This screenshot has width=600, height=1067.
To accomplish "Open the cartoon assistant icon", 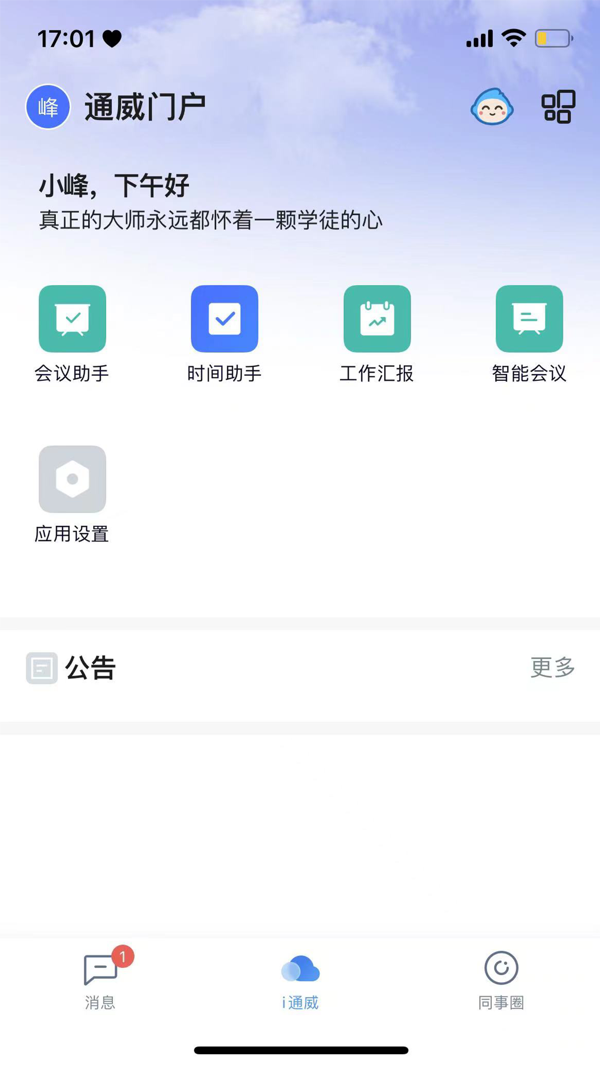I will tap(492, 107).
